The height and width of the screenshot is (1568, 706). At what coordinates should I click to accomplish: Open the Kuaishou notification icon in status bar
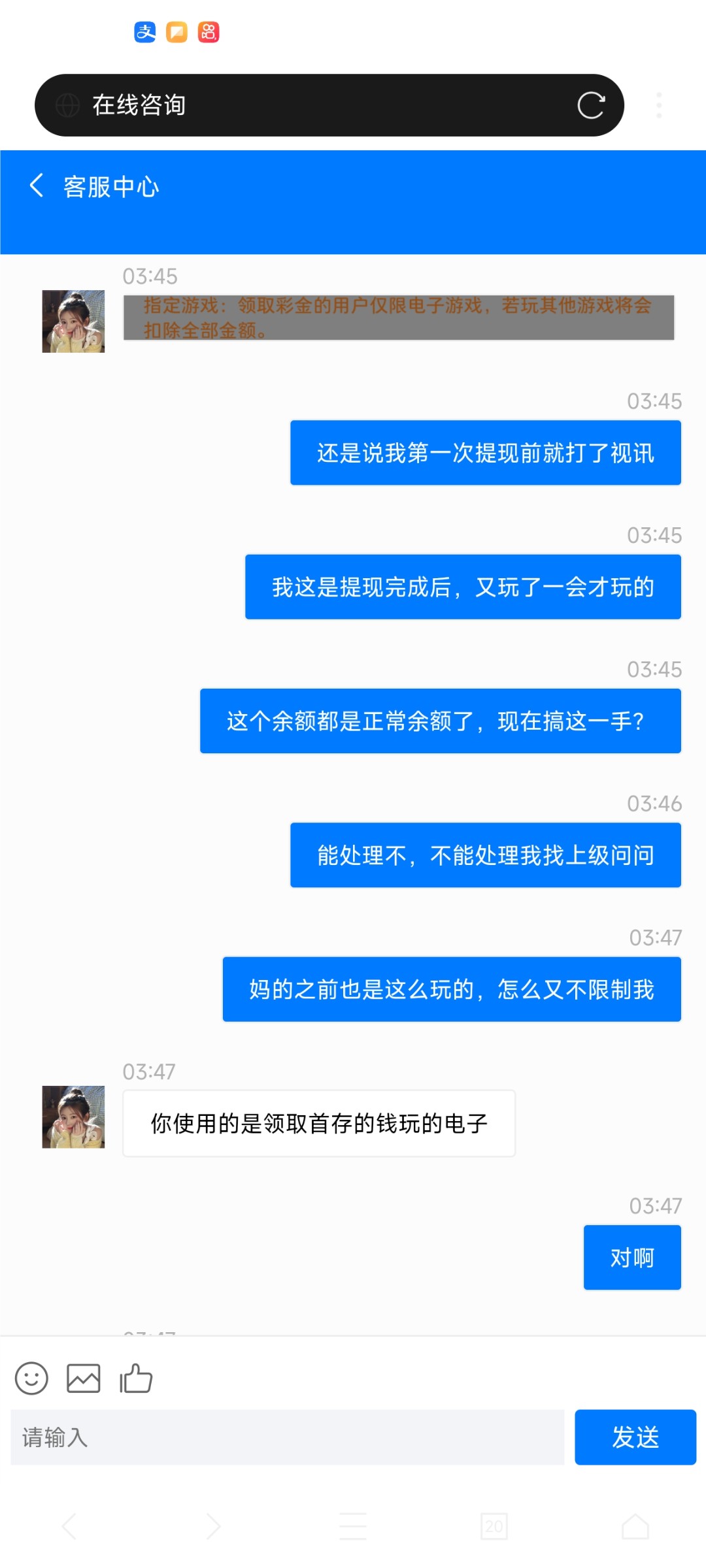coord(208,32)
